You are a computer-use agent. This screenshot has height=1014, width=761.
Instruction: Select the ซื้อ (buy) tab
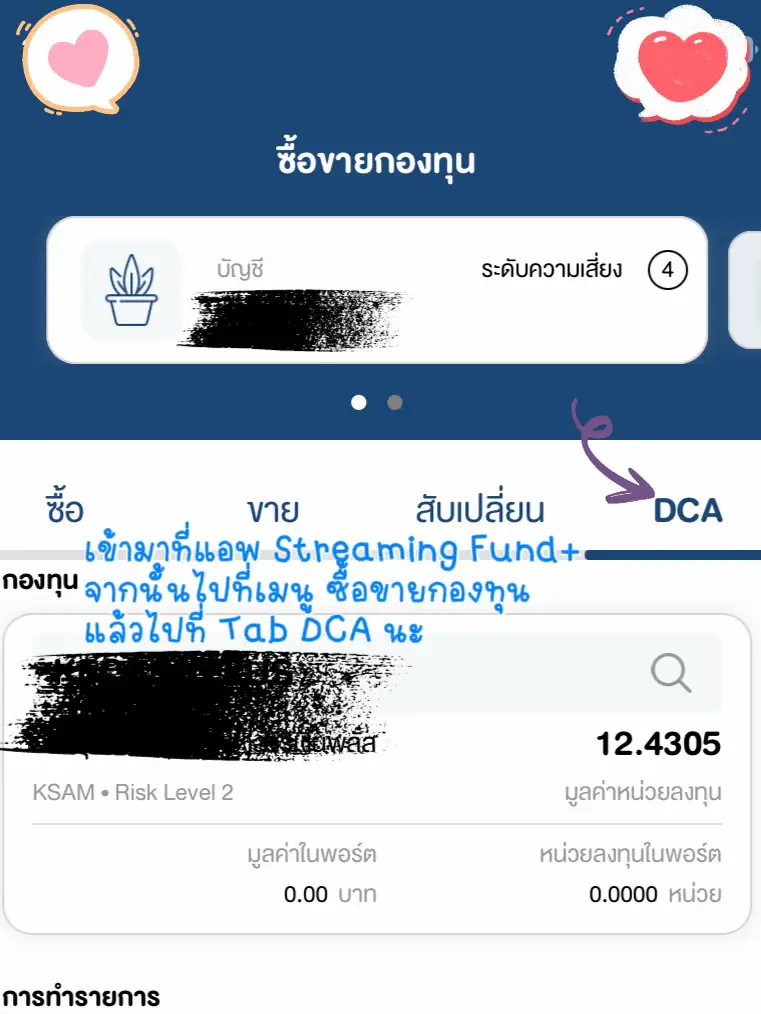point(61,509)
